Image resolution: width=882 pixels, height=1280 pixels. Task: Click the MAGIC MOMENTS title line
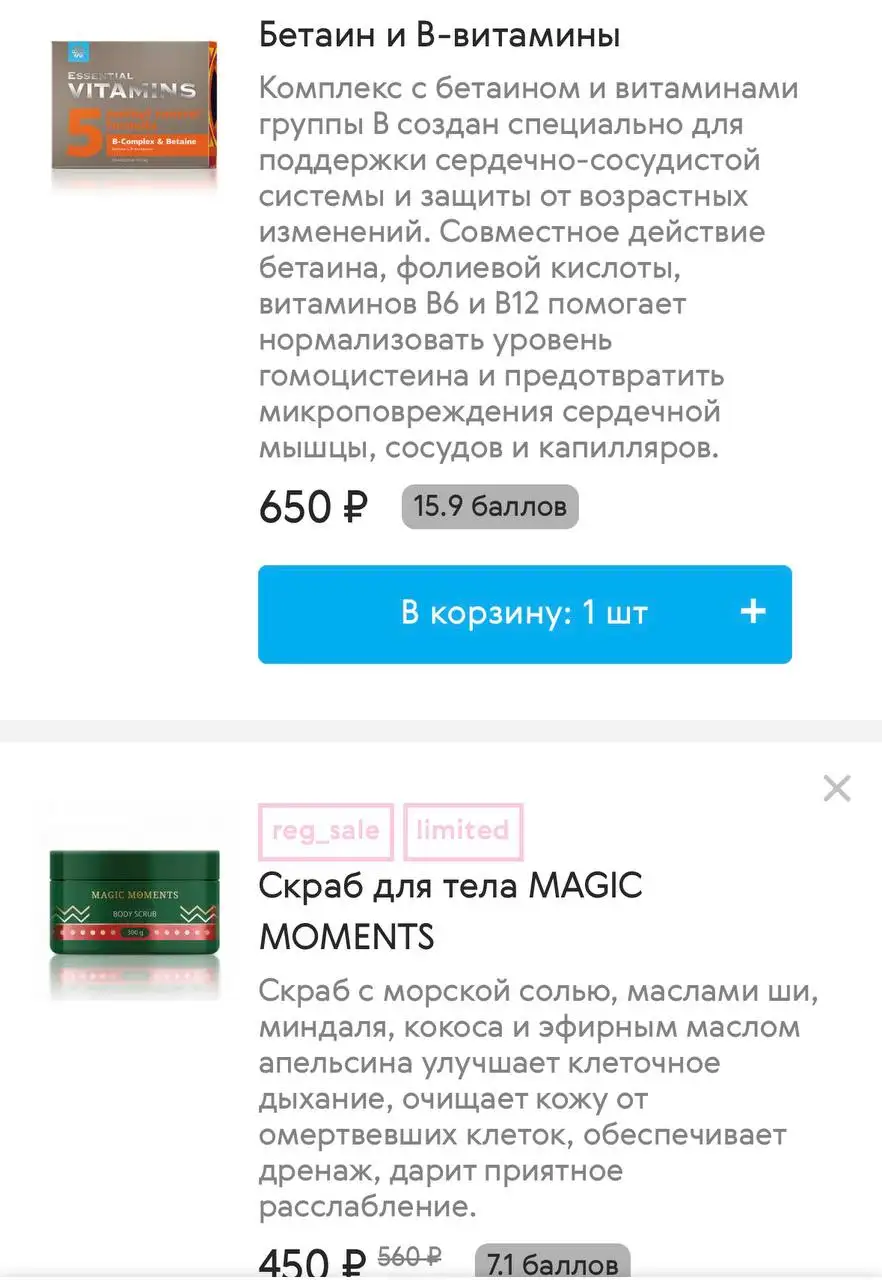pyautogui.click(x=346, y=937)
